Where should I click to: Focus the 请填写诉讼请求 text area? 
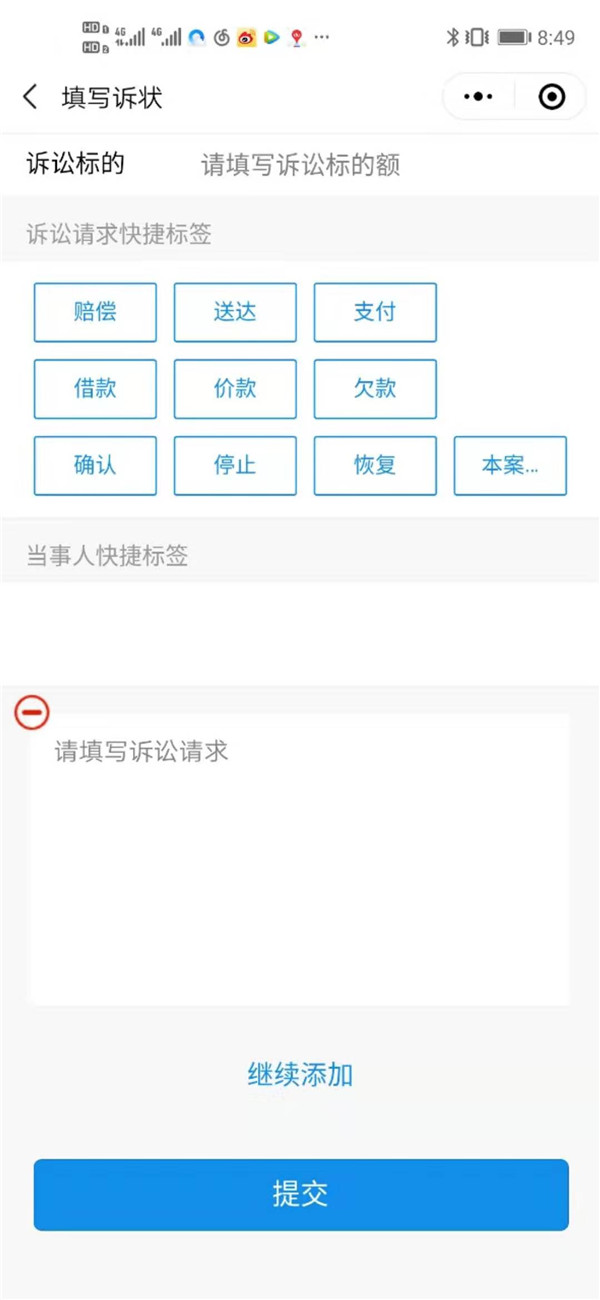[x=300, y=860]
